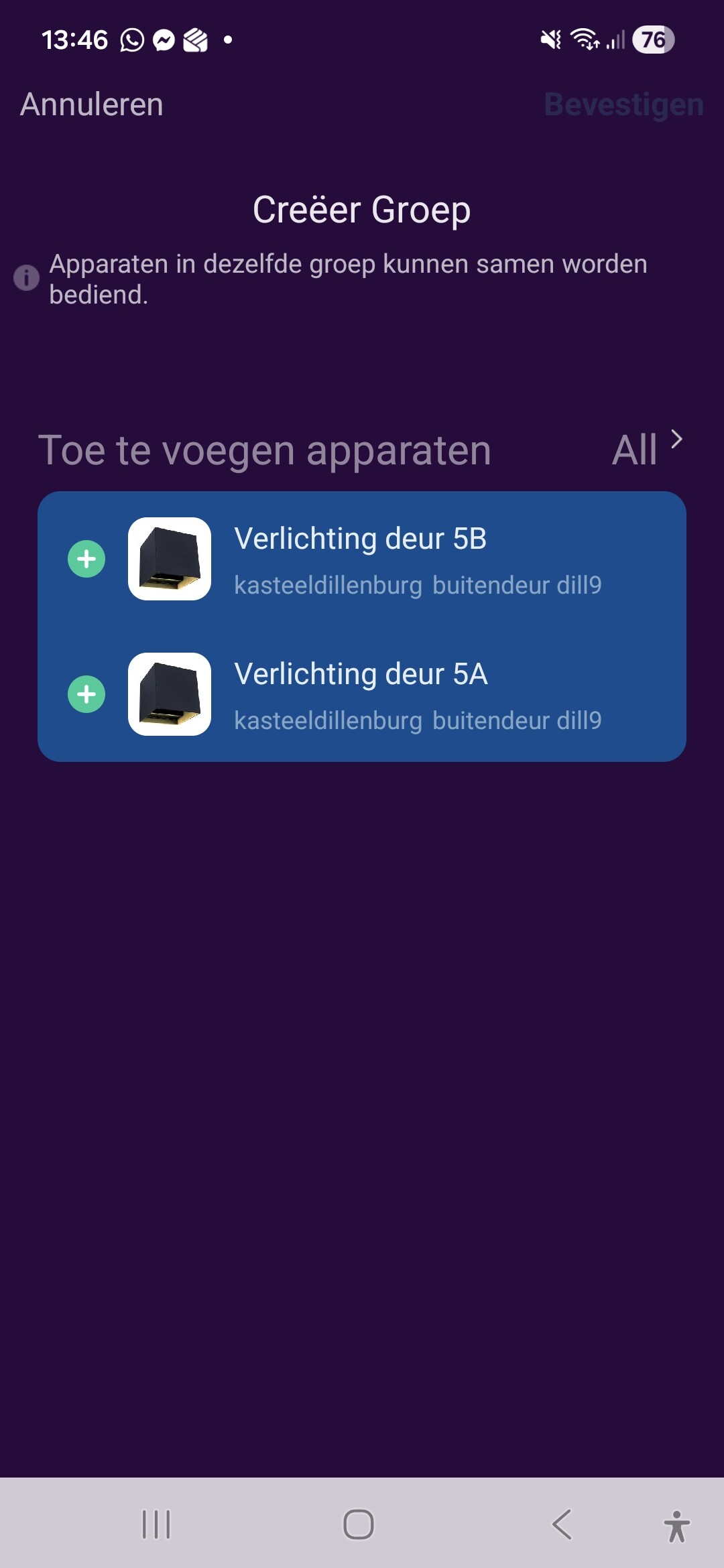
Task: Select the Verlichting deur 5B row
Action: pos(402,559)
